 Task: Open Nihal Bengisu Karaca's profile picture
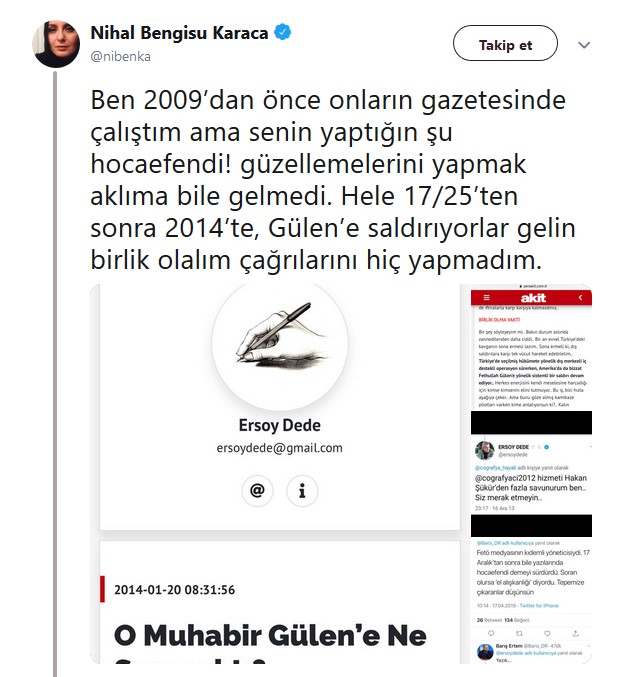(57, 43)
